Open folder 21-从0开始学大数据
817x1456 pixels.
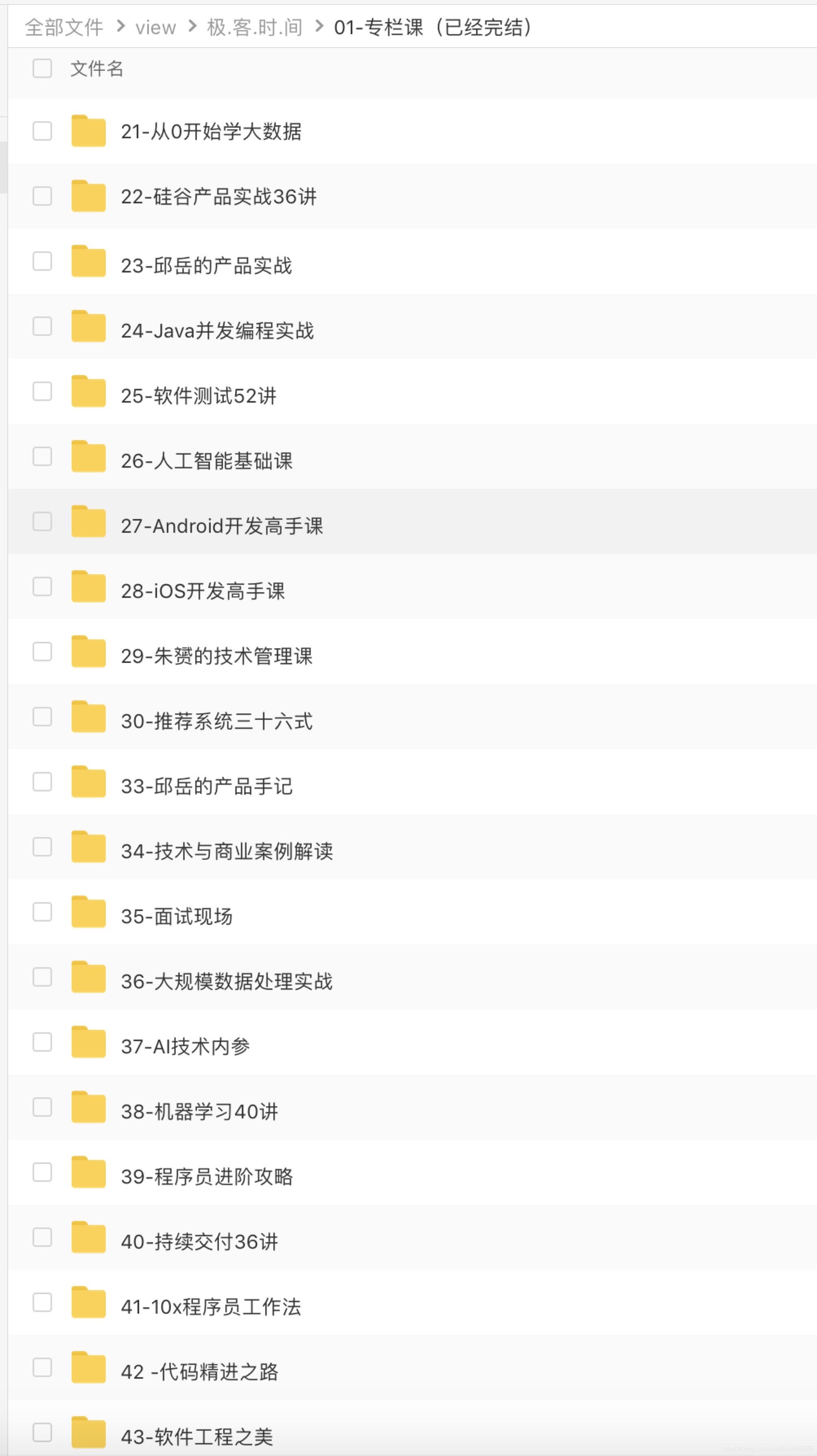(211, 132)
